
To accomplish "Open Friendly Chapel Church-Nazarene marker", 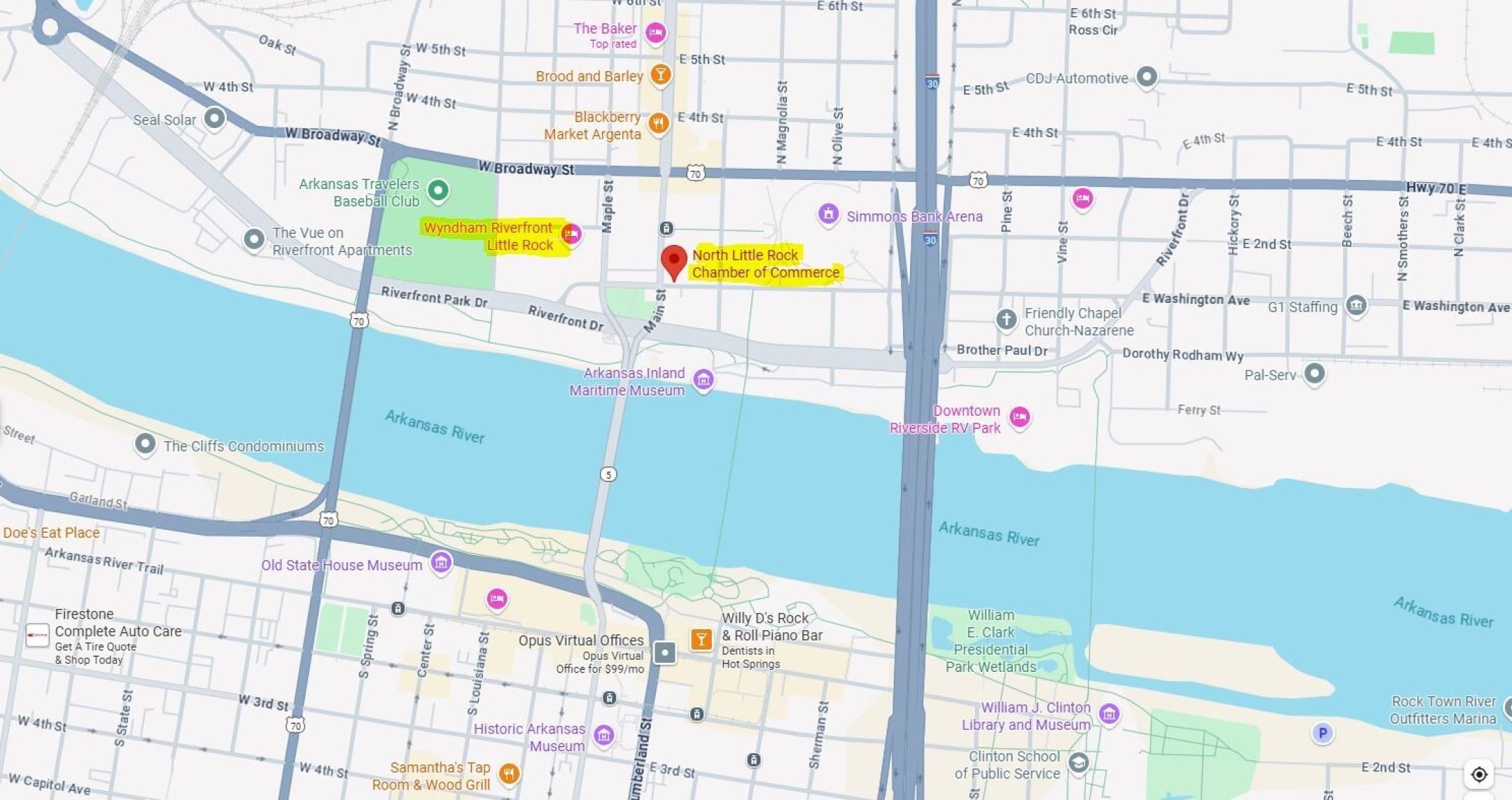I will pos(1006,319).
